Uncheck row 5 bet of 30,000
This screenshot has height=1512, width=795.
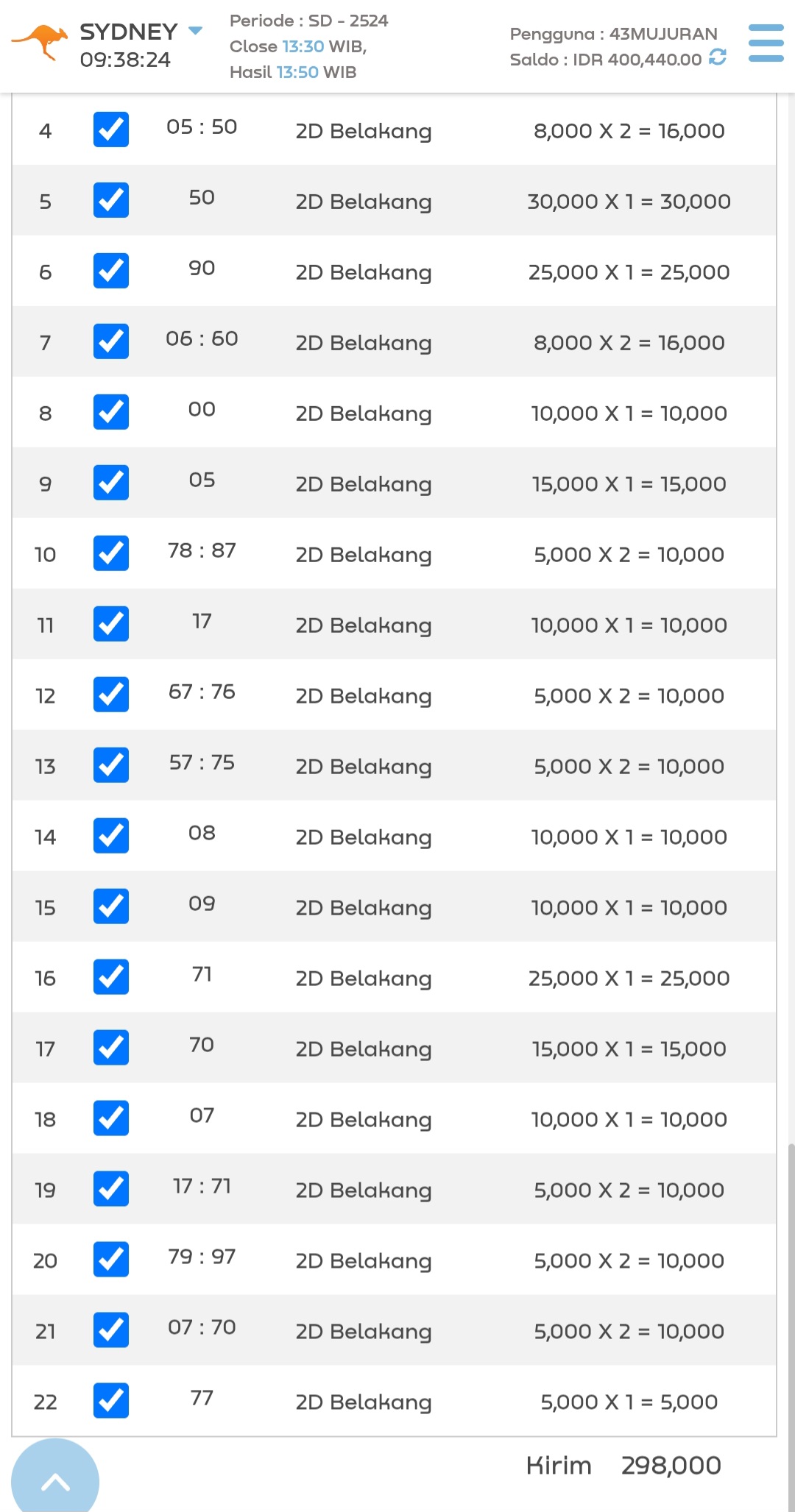click(x=111, y=200)
